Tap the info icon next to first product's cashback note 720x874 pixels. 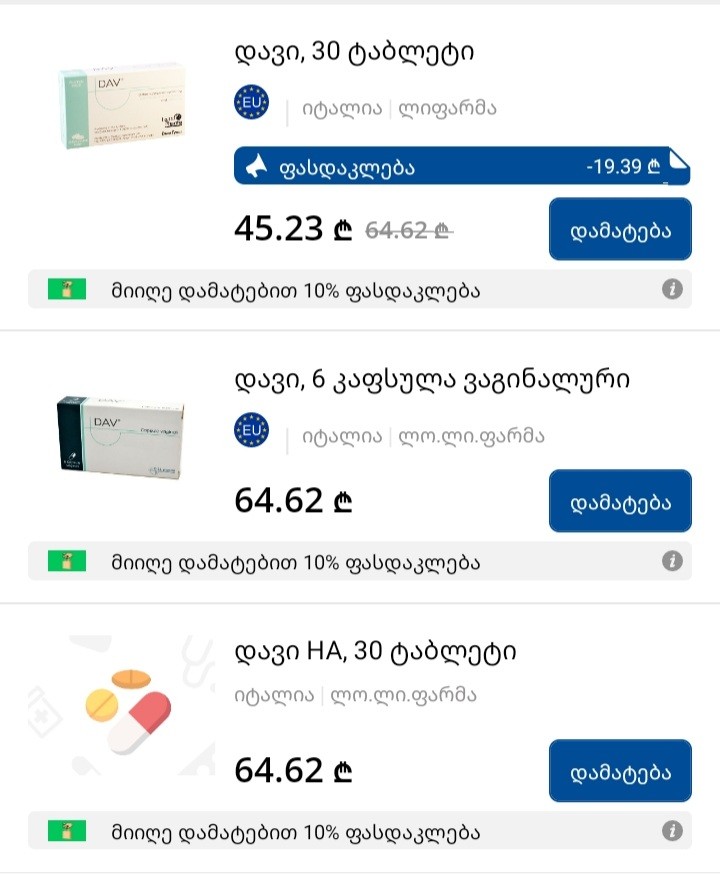[673, 290]
